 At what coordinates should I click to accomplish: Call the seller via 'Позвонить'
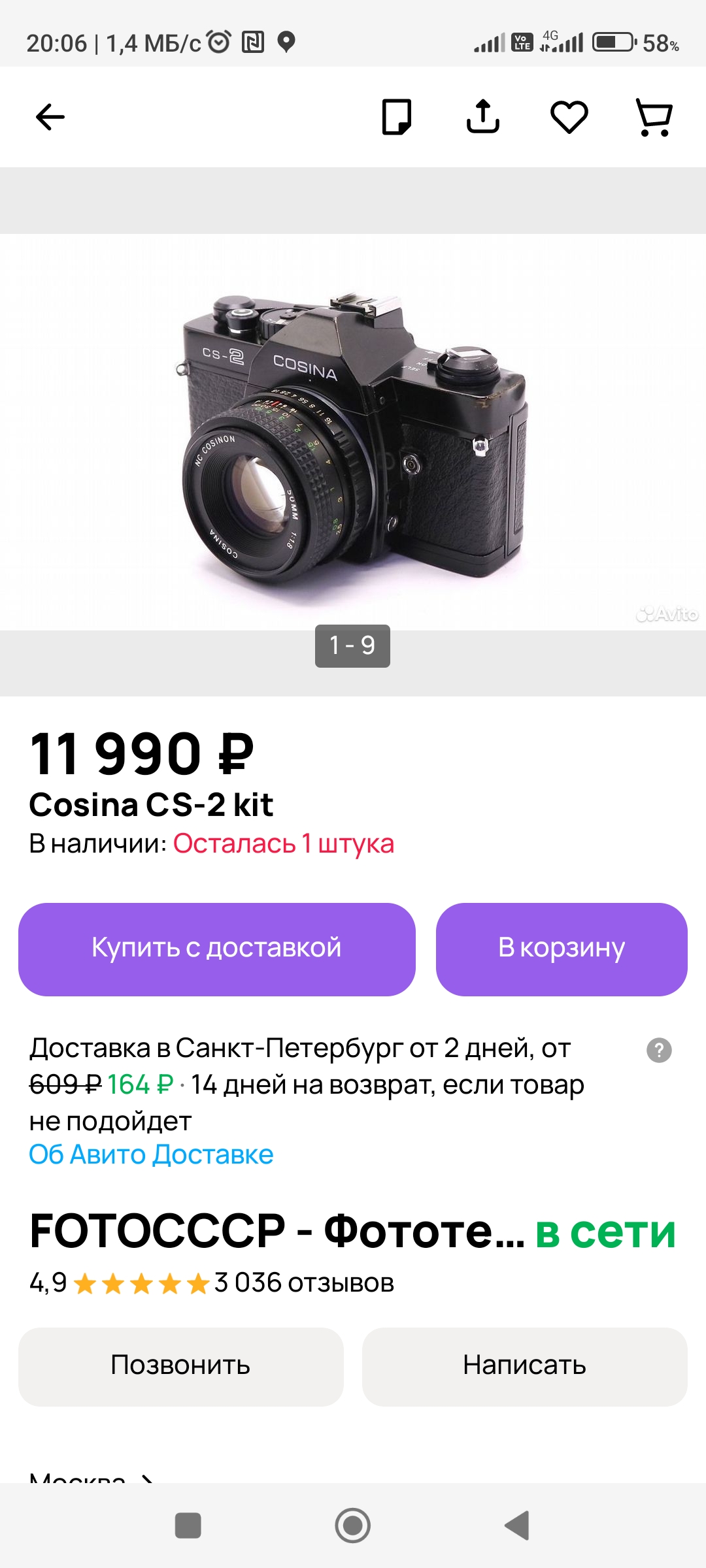click(181, 1367)
